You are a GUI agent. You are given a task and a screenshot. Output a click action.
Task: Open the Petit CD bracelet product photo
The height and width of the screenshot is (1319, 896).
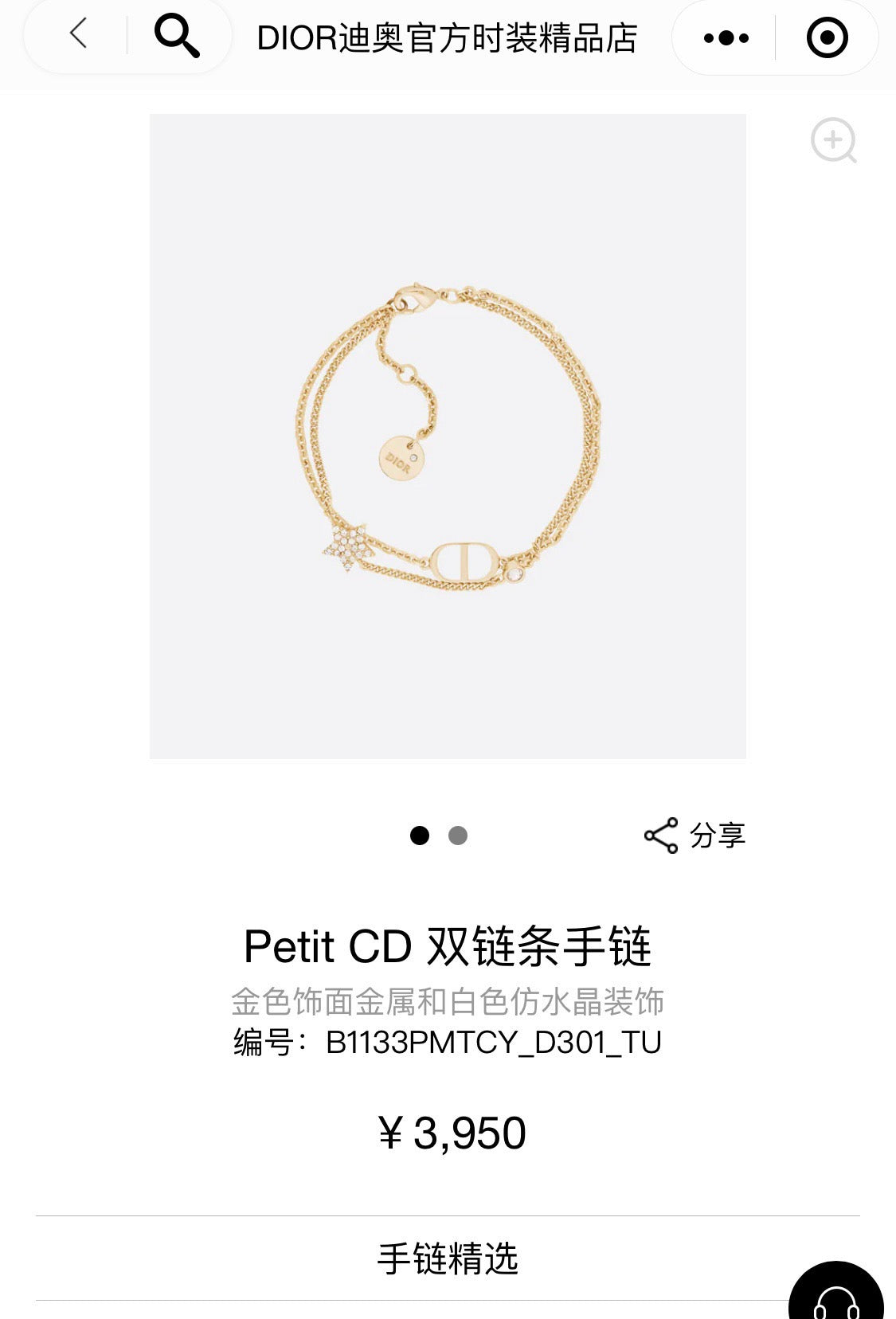(448, 436)
